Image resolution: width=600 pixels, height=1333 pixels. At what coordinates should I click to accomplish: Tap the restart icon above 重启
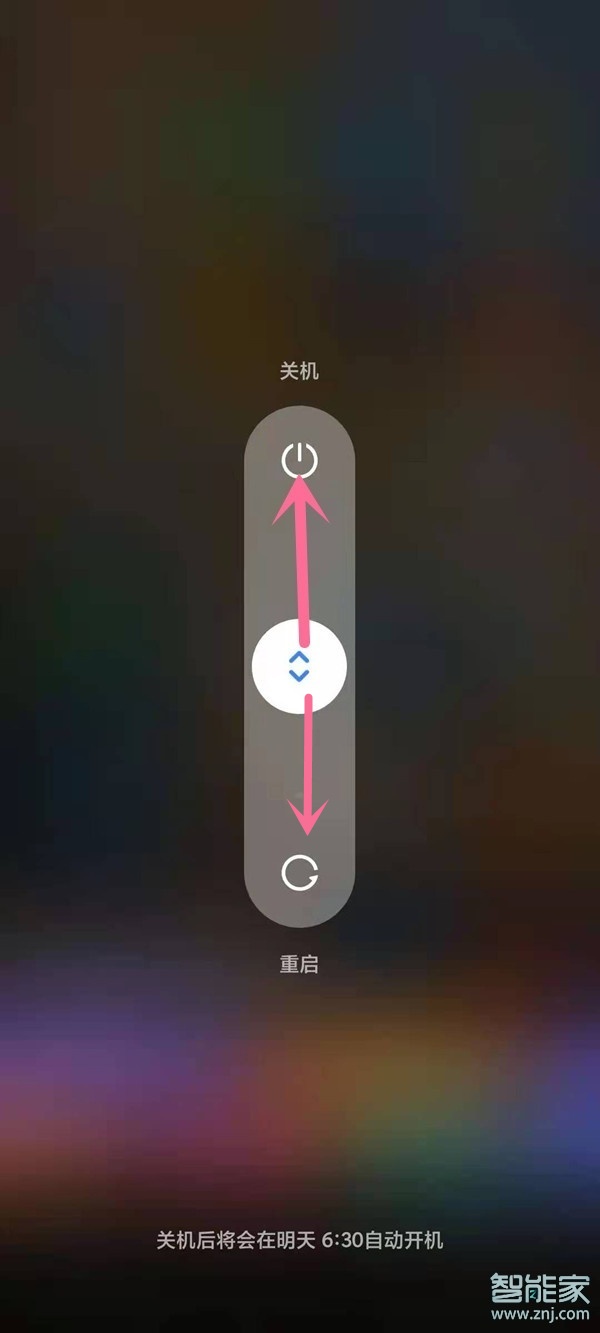pyautogui.click(x=299, y=873)
